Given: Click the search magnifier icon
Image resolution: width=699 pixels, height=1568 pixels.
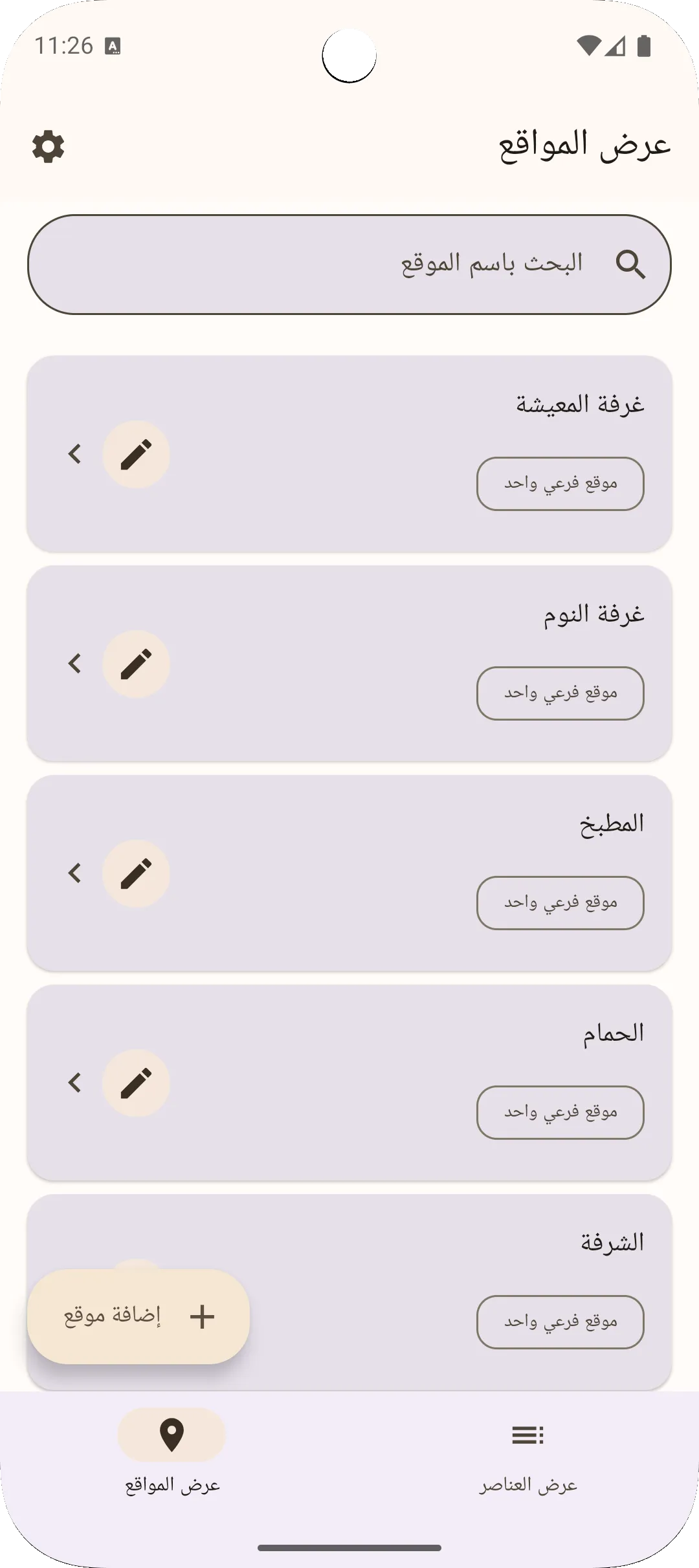Looking at the screenshot, I should [631, 265].
